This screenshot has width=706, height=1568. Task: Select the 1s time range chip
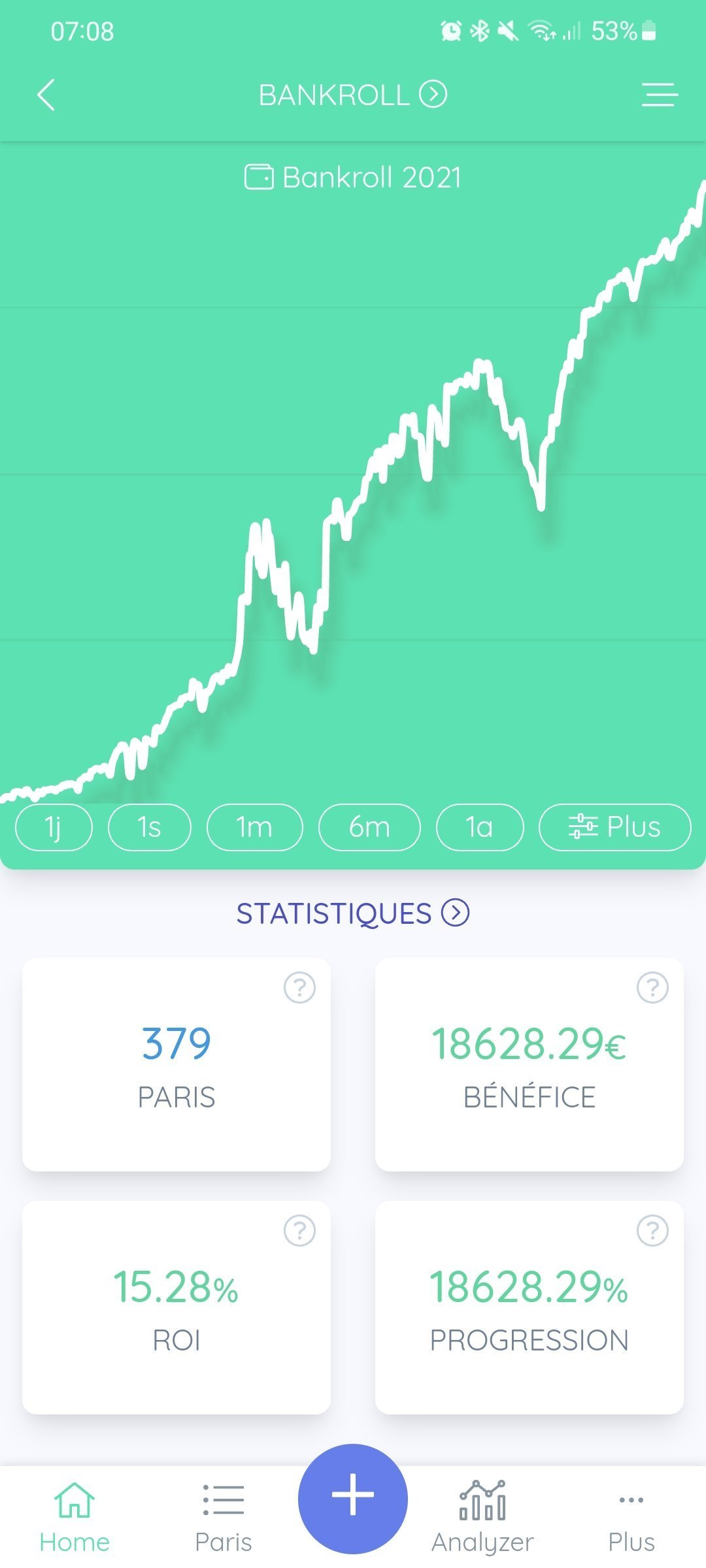pos(150,827)
